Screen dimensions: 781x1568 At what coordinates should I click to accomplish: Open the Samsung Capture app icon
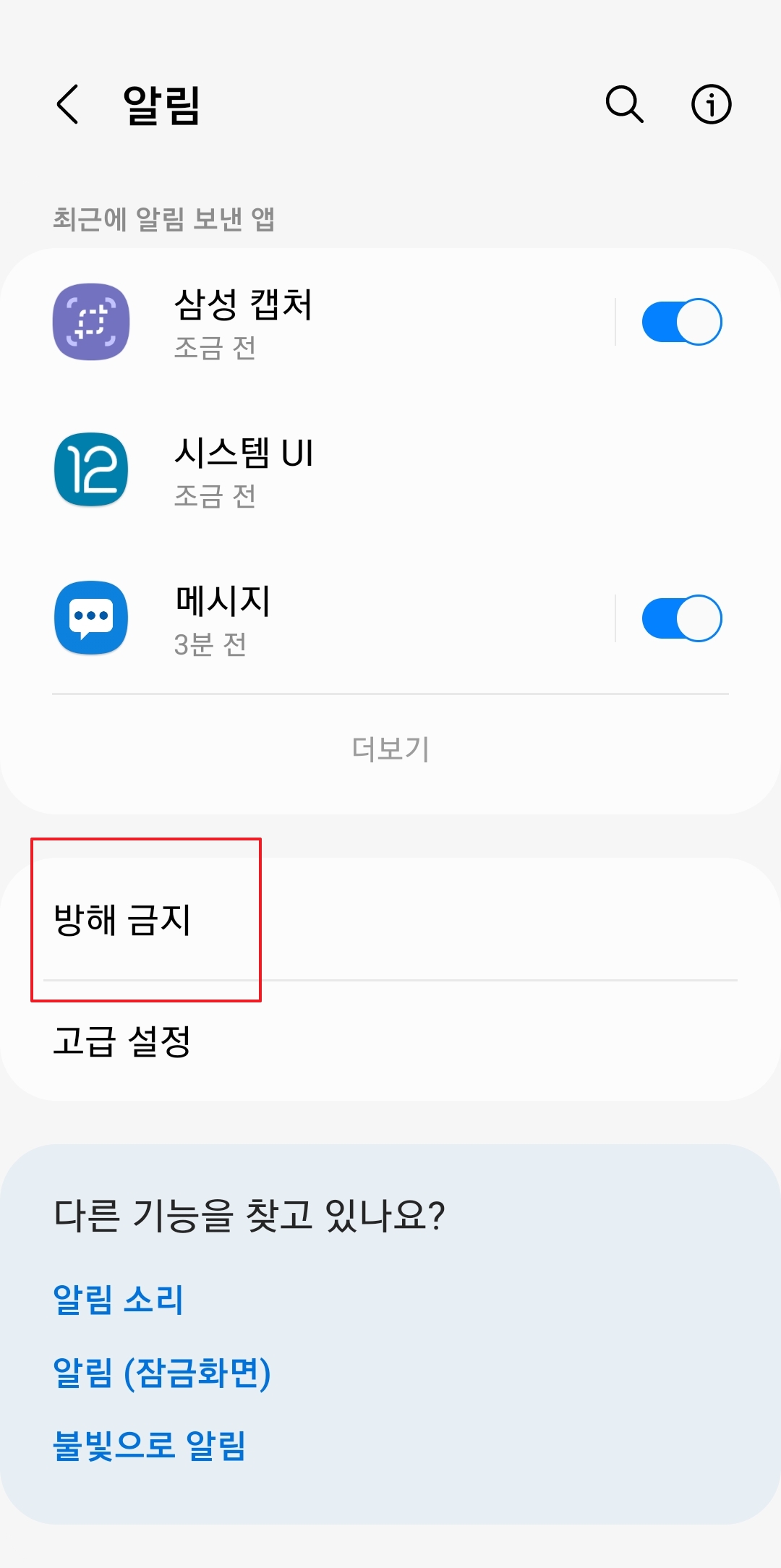point(90,321)
